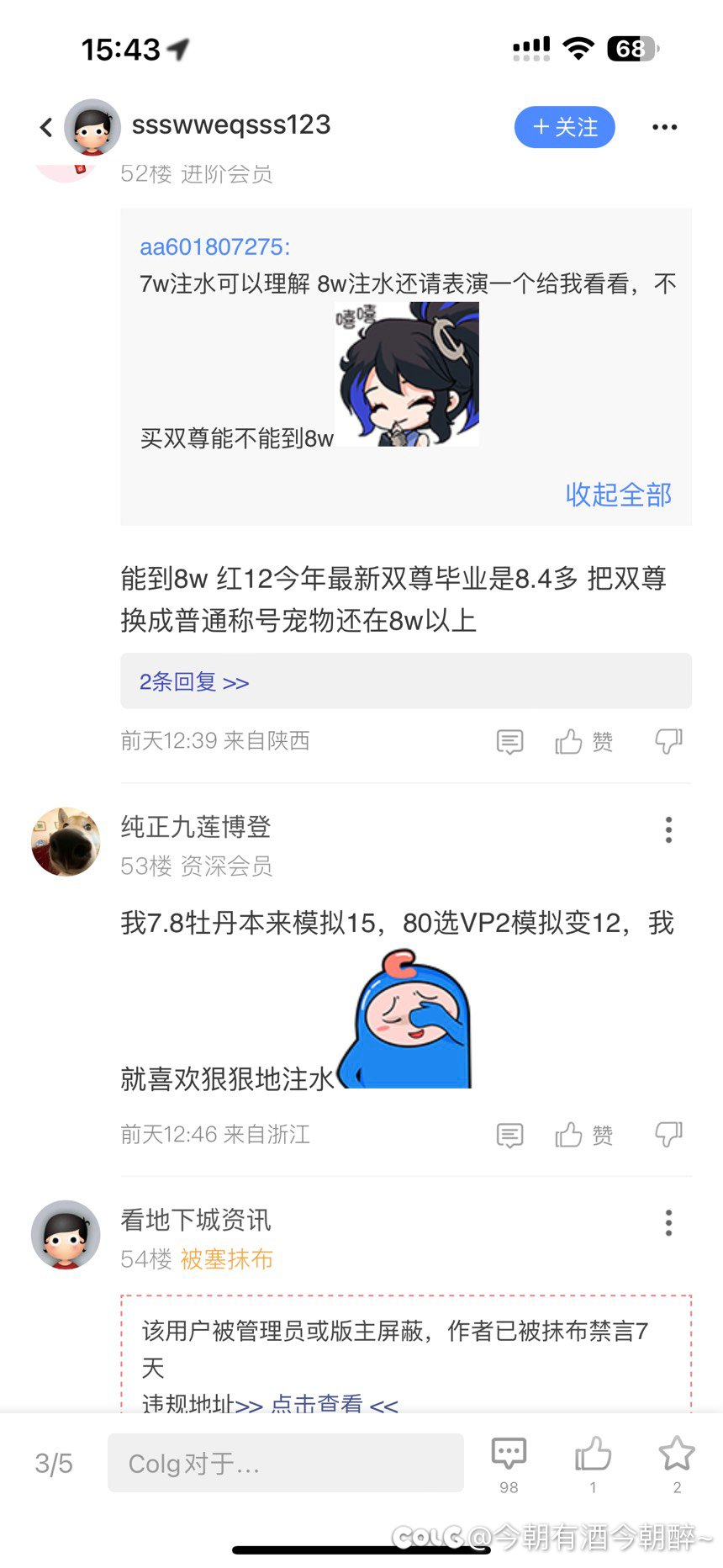Favorite the thread with the star icon

677,1465
